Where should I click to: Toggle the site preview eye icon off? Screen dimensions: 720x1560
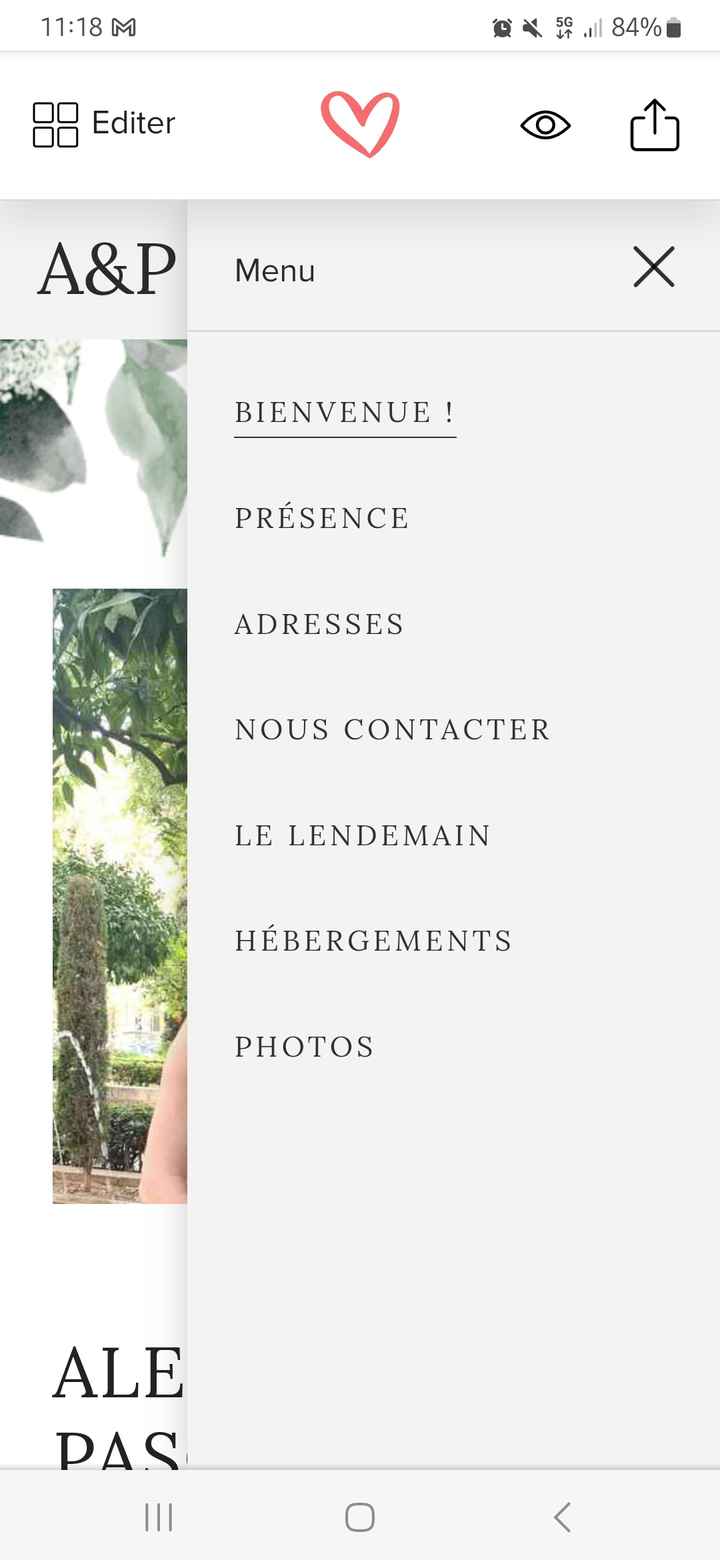click(546, 125)
